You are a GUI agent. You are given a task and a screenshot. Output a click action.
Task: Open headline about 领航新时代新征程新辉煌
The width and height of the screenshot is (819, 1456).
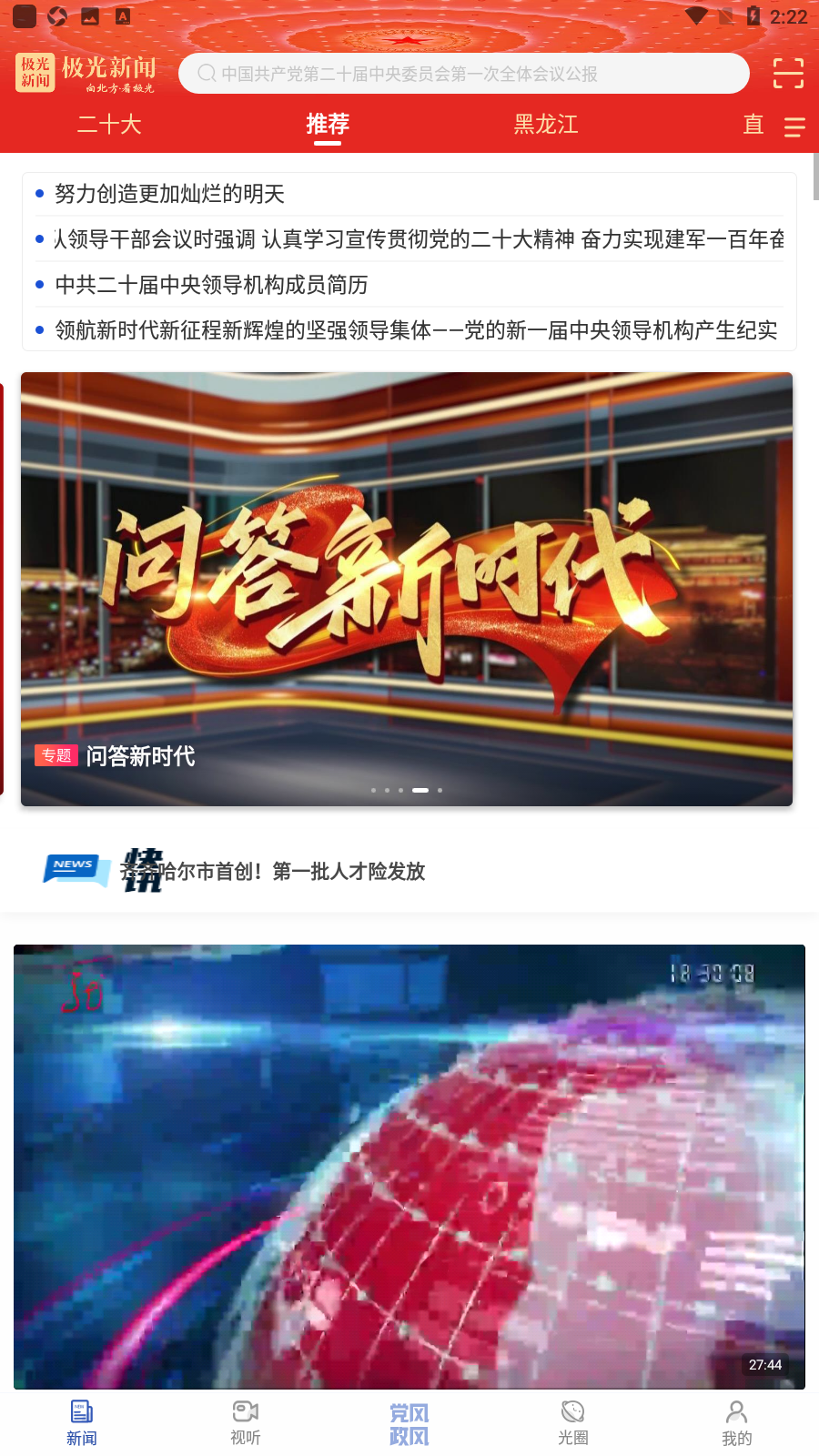click(416, 330)
